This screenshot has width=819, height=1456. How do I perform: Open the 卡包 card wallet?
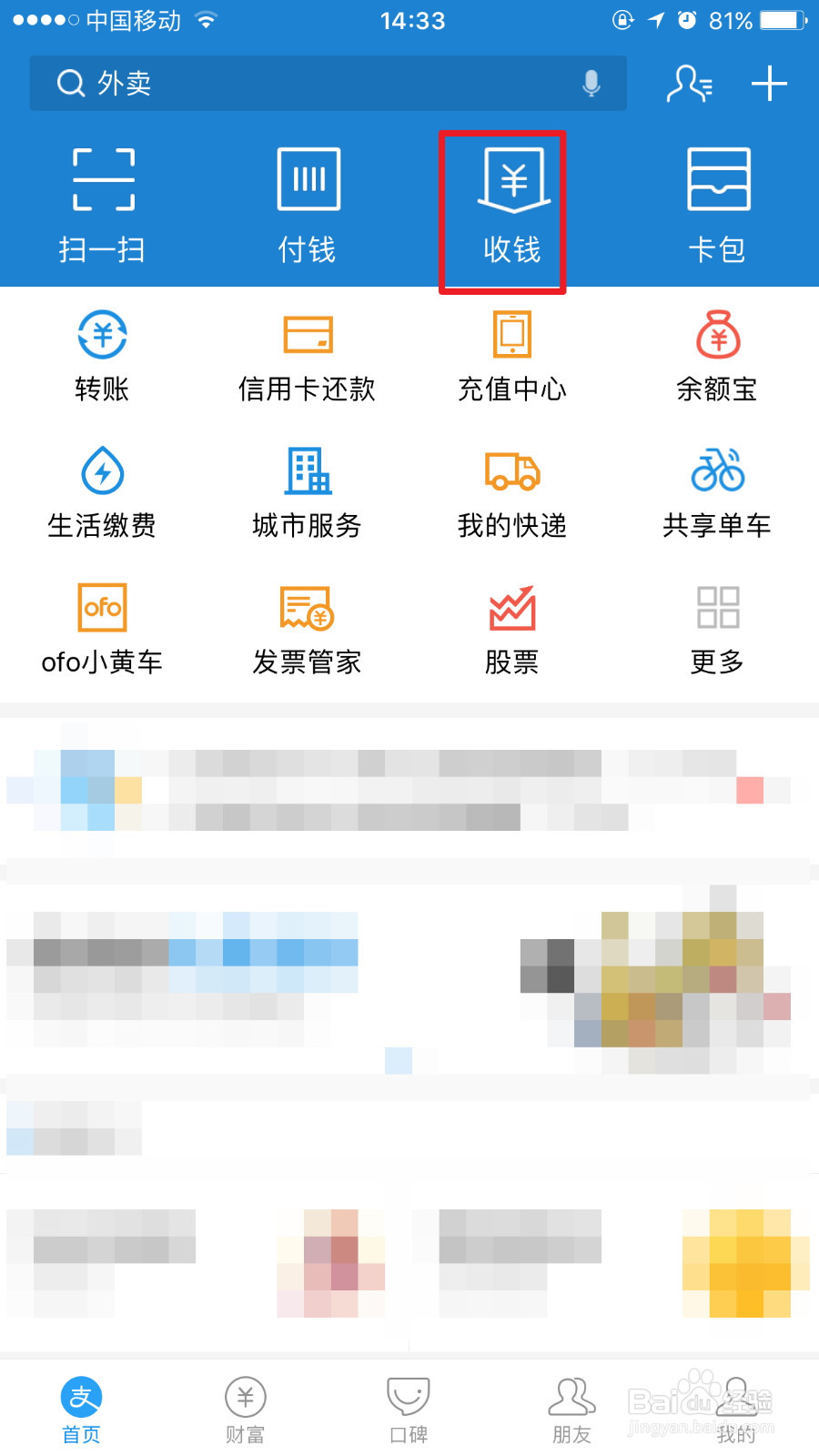pyautogui.click(x=716, y=200)
